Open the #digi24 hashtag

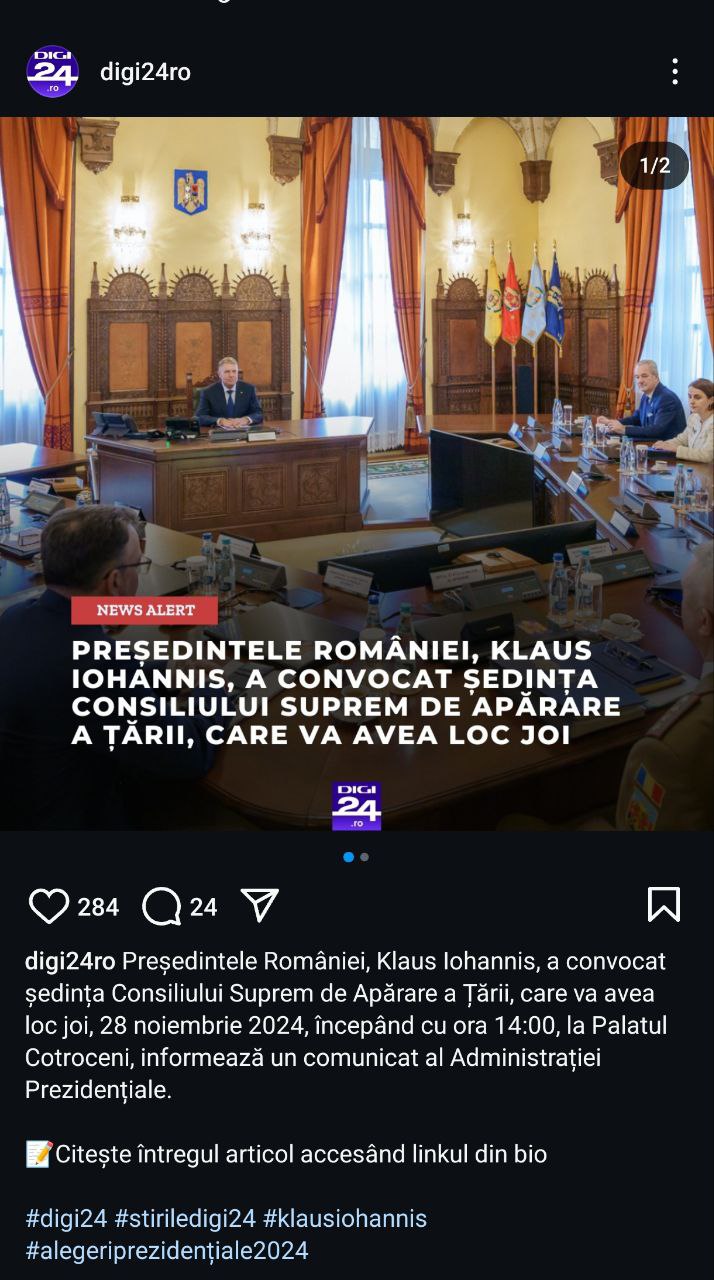coord(66,1218)
